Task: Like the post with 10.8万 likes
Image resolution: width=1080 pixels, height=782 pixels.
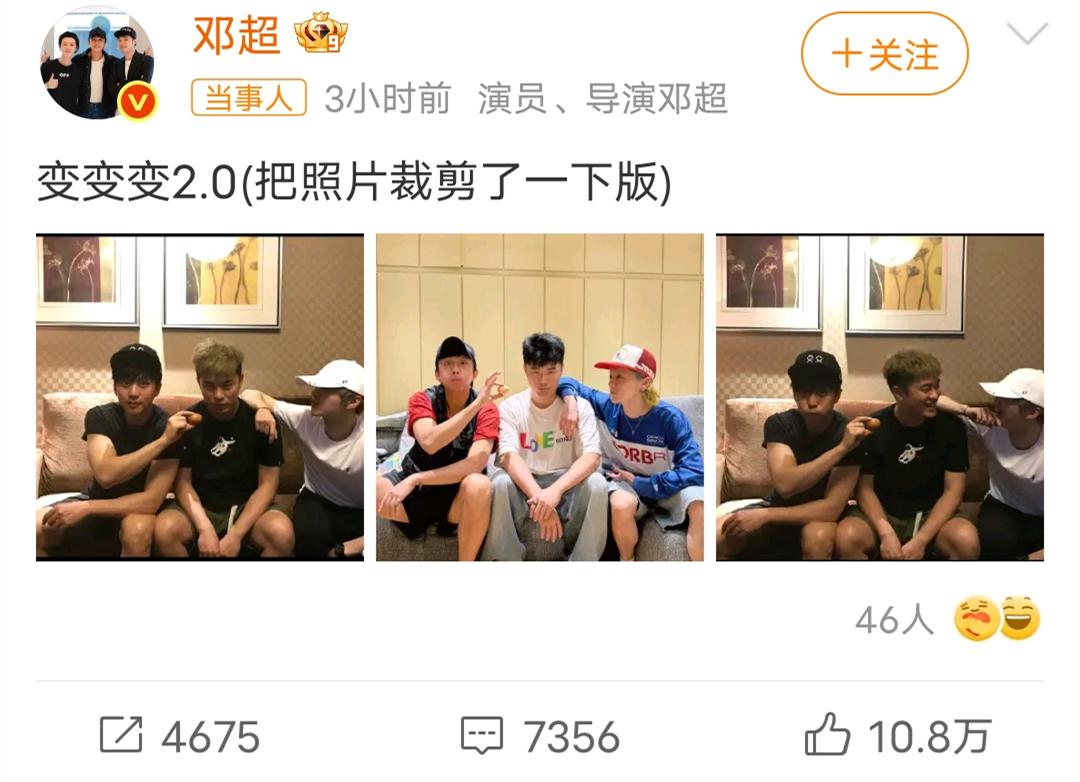Action: [897, 737]
